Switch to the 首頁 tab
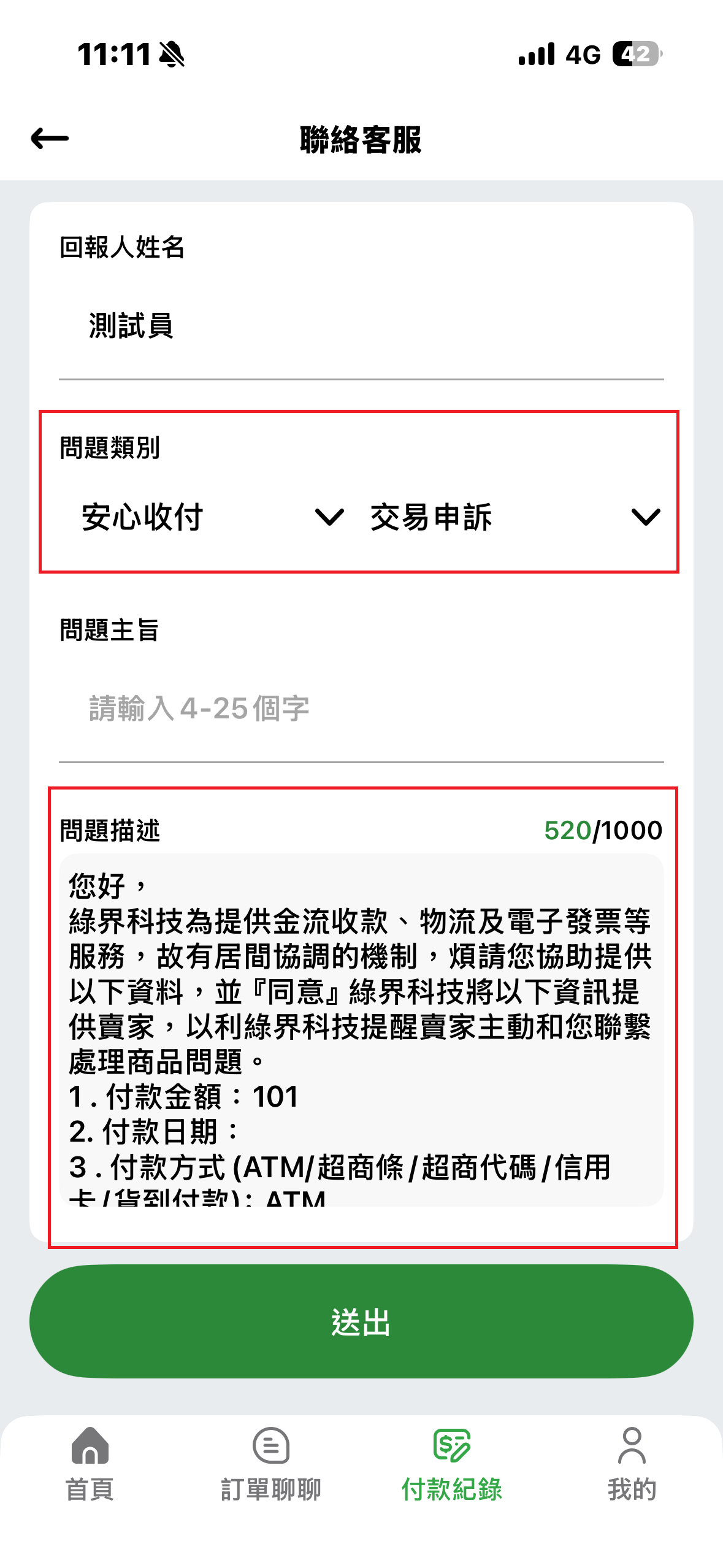 90,1464
